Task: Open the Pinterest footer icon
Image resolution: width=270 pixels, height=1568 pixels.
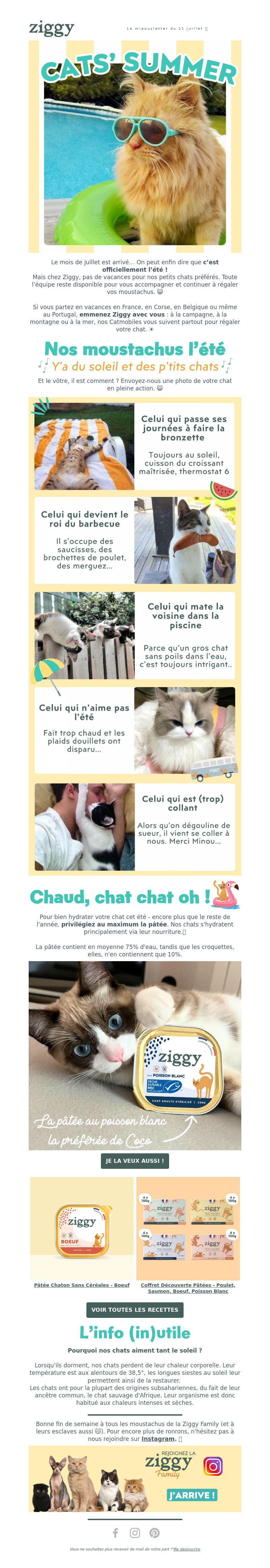Action: (x=154, y=1533)
